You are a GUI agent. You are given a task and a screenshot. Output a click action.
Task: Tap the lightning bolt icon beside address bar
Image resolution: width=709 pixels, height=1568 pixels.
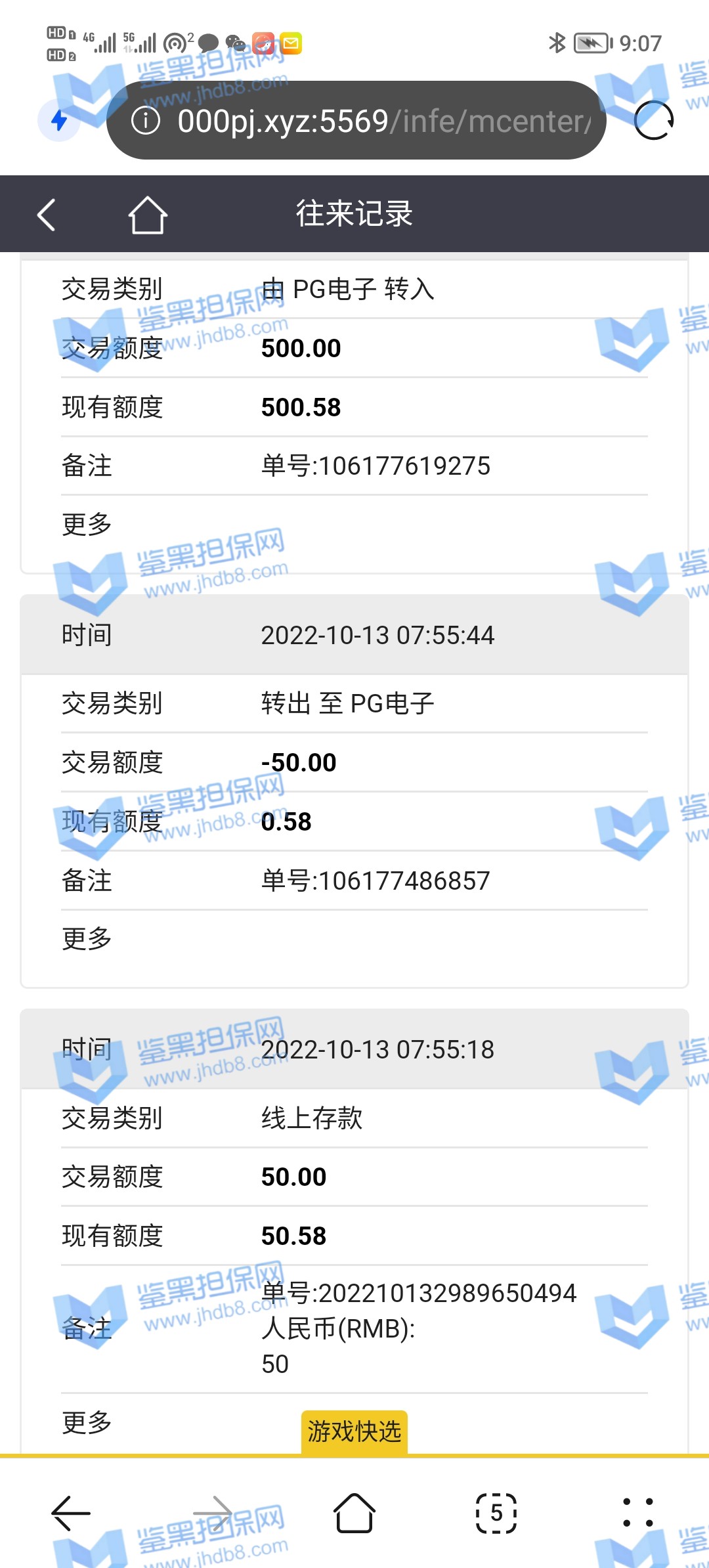pyautogui.click(x=59, y=121)
